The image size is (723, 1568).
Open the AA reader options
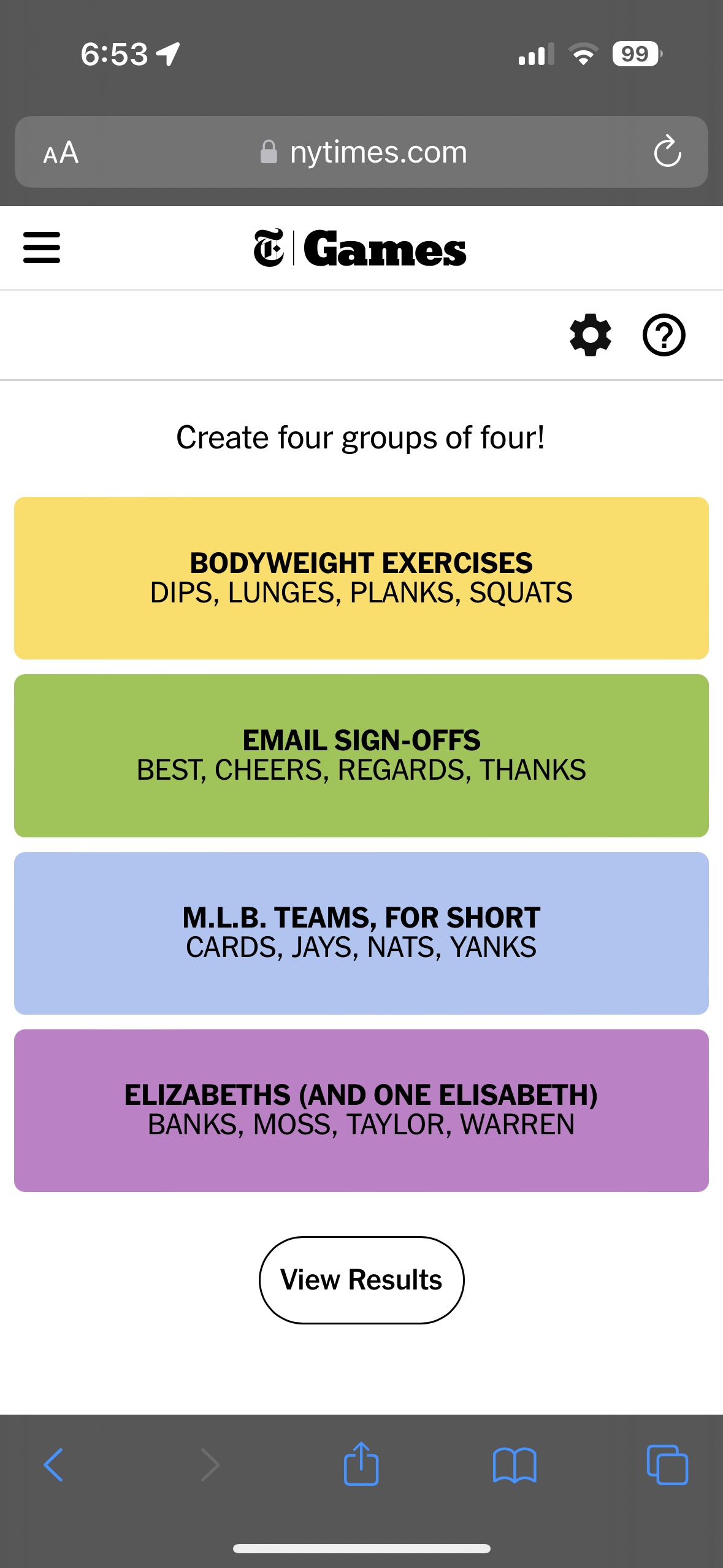[x=61, y=152]
